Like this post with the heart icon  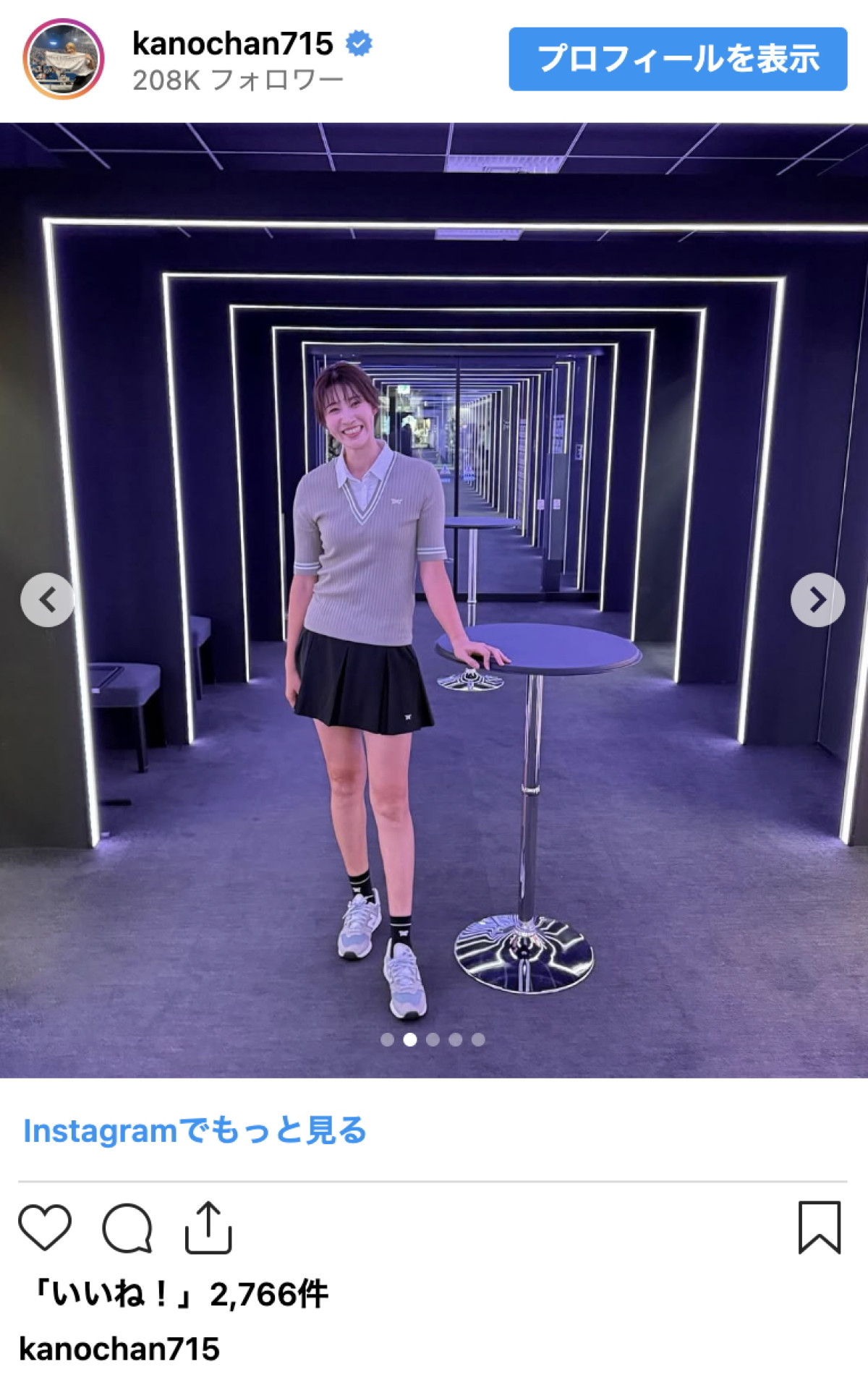coord(45,1227)
